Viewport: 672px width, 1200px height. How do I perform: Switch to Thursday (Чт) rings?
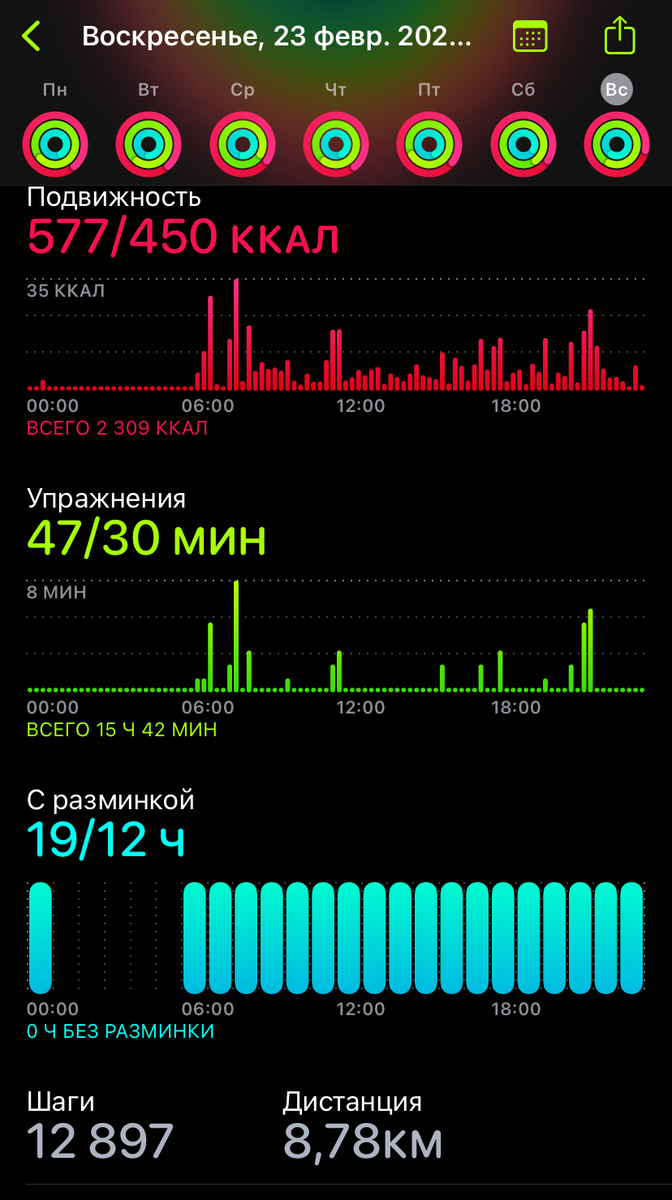[336, 144]
